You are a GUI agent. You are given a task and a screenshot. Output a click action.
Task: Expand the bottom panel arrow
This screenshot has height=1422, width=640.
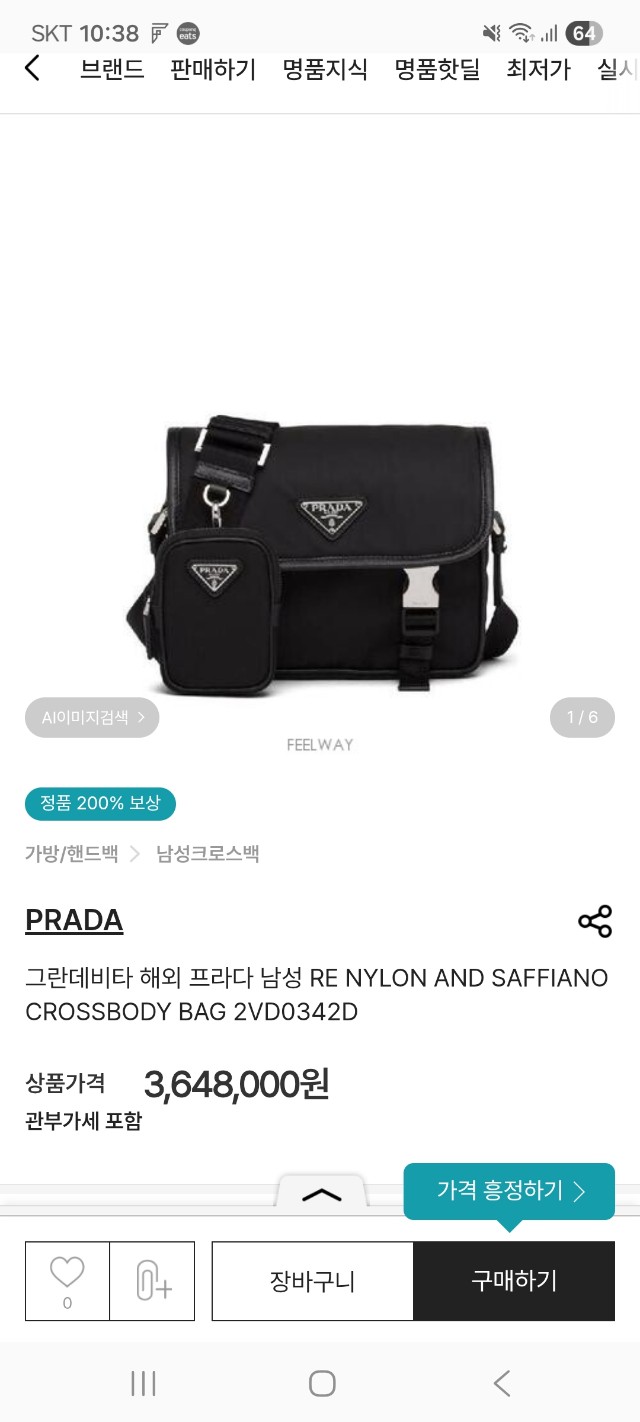coord(321,1194)
